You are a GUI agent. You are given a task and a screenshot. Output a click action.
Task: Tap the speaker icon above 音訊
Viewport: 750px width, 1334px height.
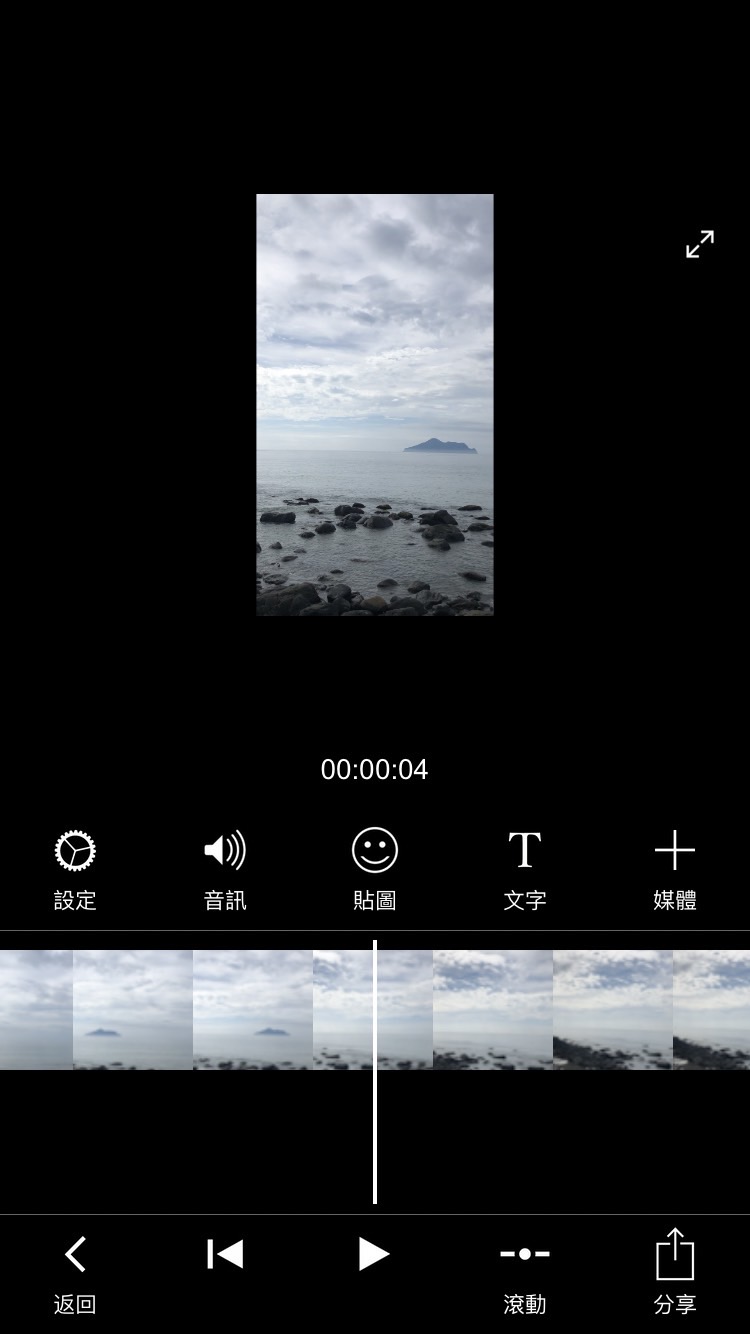[225, 850]
